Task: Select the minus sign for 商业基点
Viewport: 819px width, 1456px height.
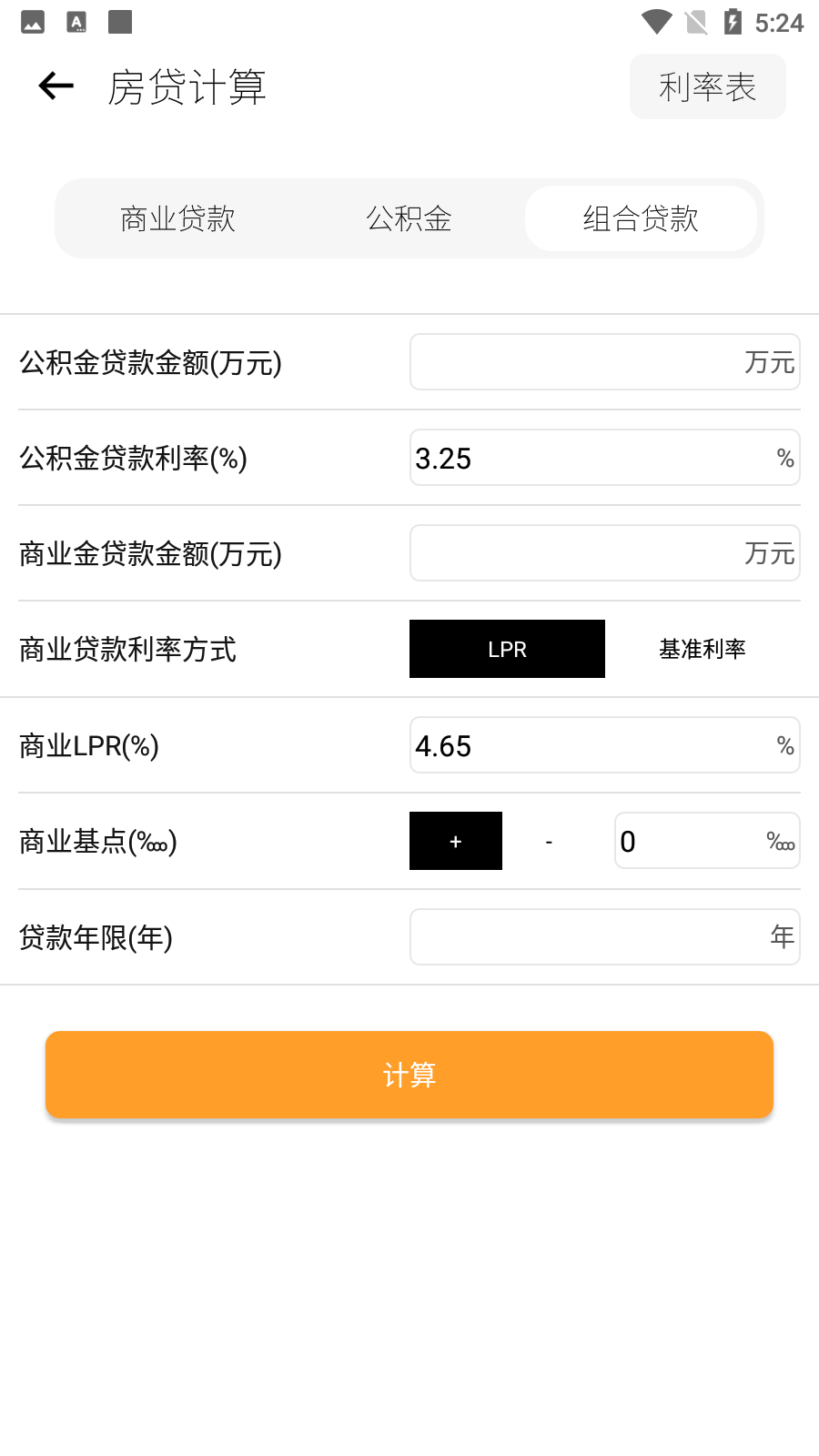Action: 549,841
